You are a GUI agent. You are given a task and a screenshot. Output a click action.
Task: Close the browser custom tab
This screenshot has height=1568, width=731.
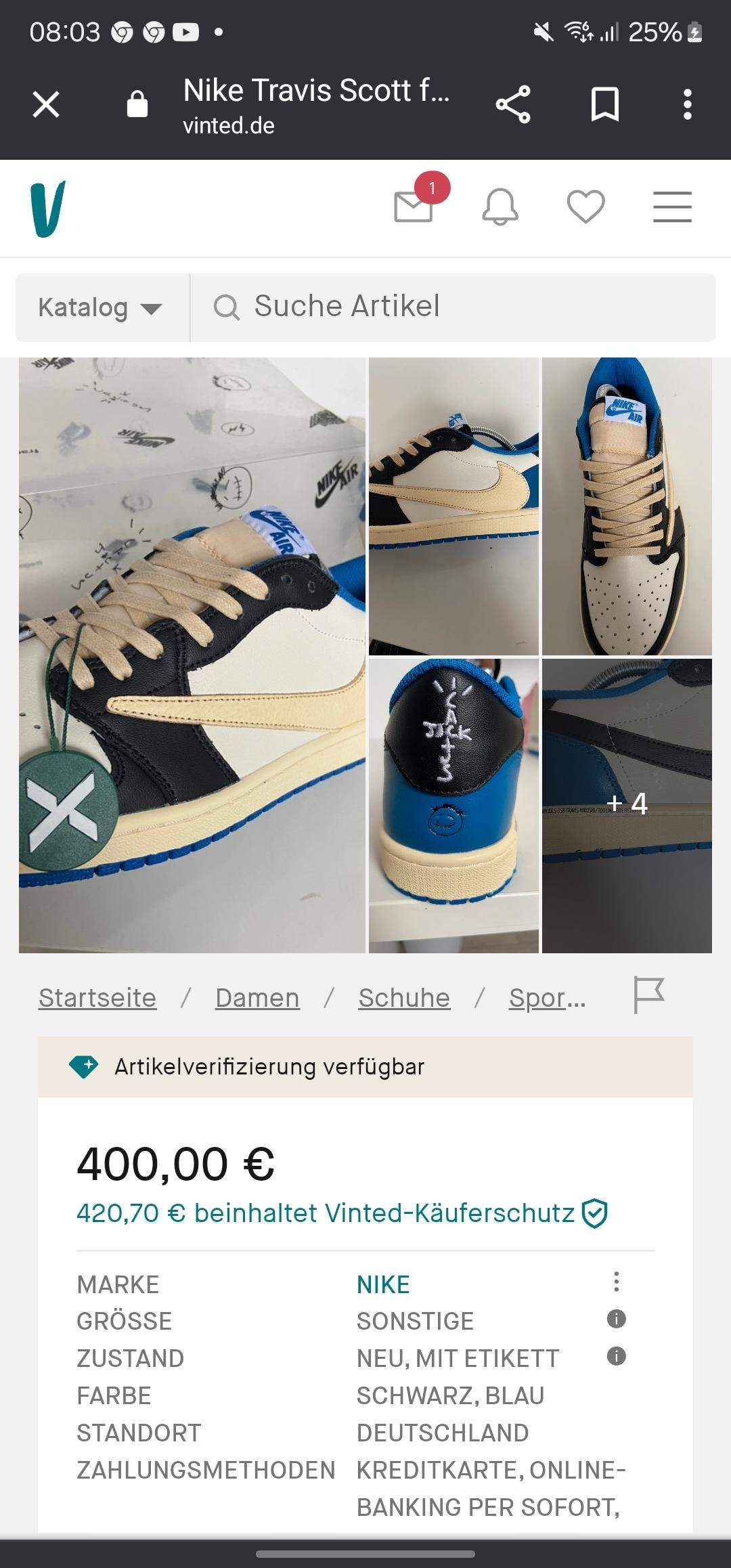coord(46,105)
